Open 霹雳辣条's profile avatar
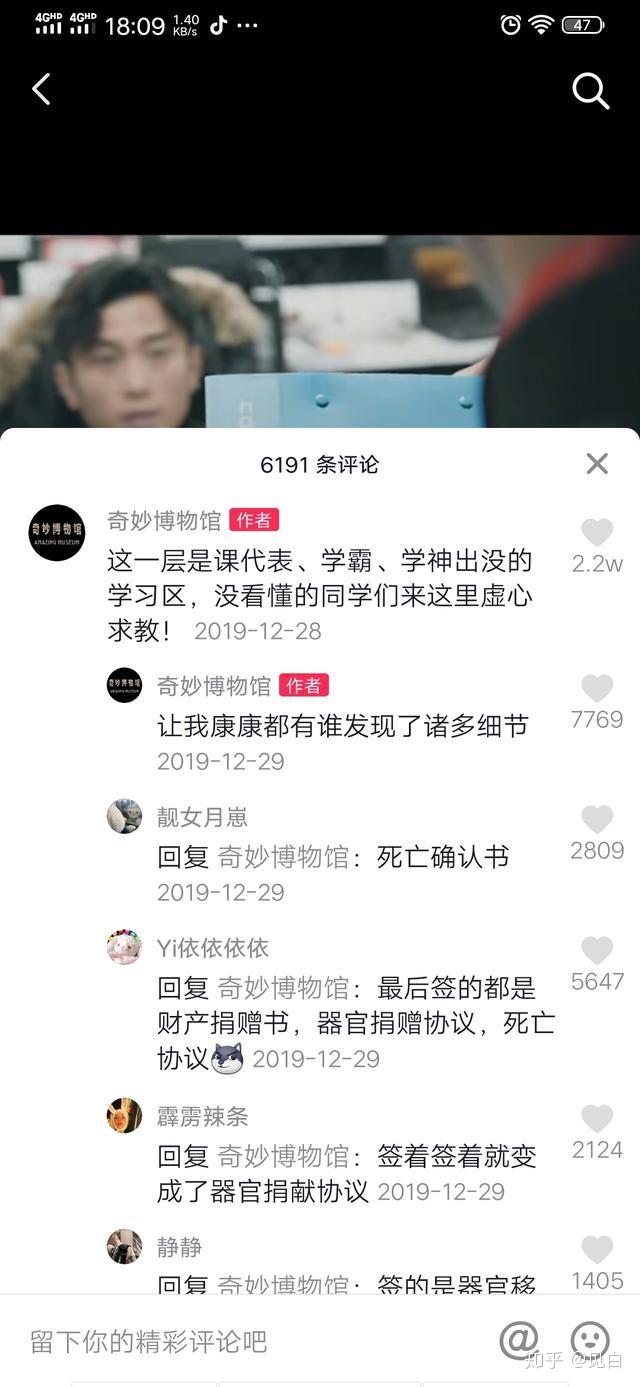The height and width of the screenshot is (1387, 640). (124, 1115)
